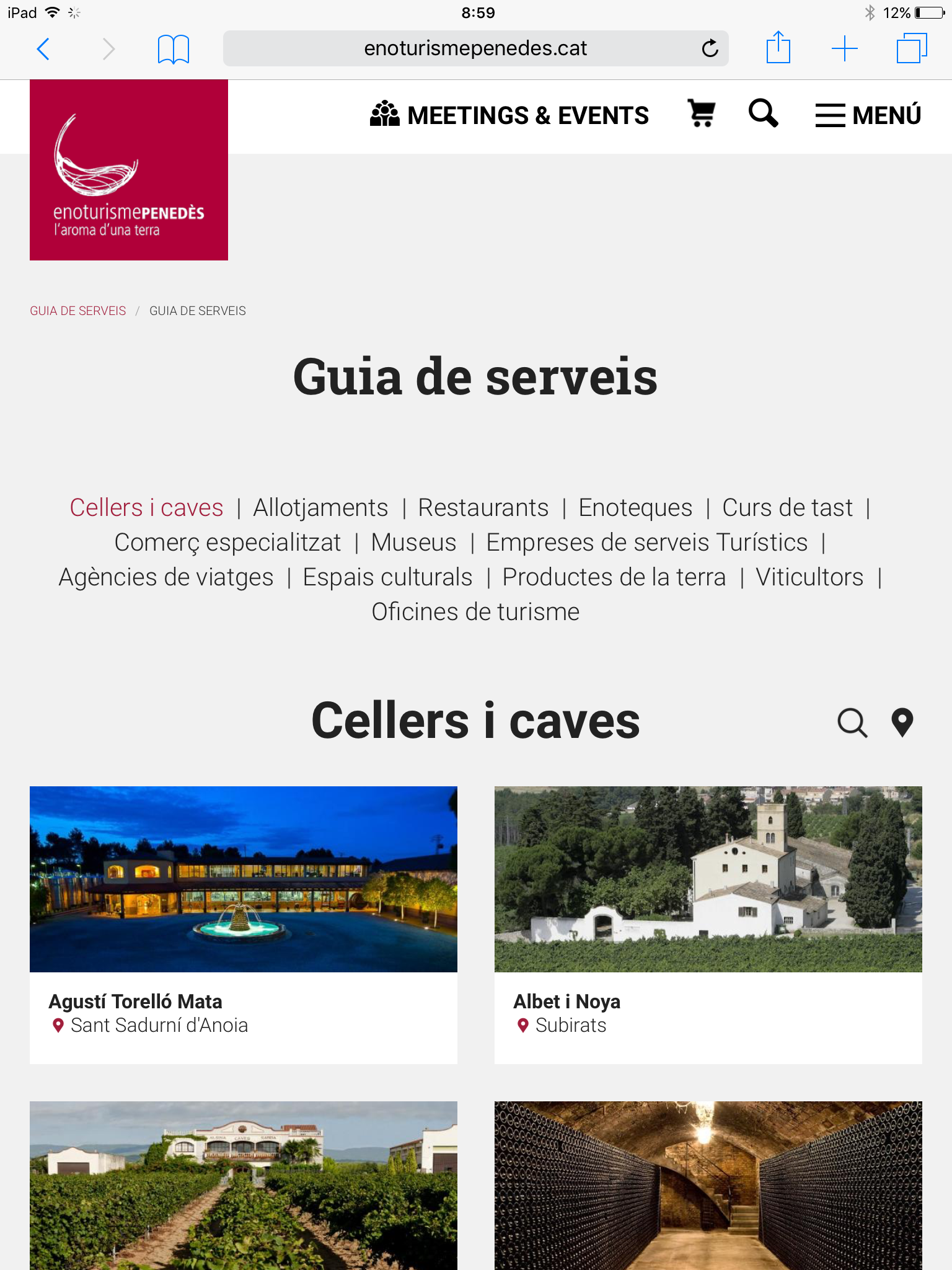
Task: Tap the Safari address bar
Action: tap(475, 48)
